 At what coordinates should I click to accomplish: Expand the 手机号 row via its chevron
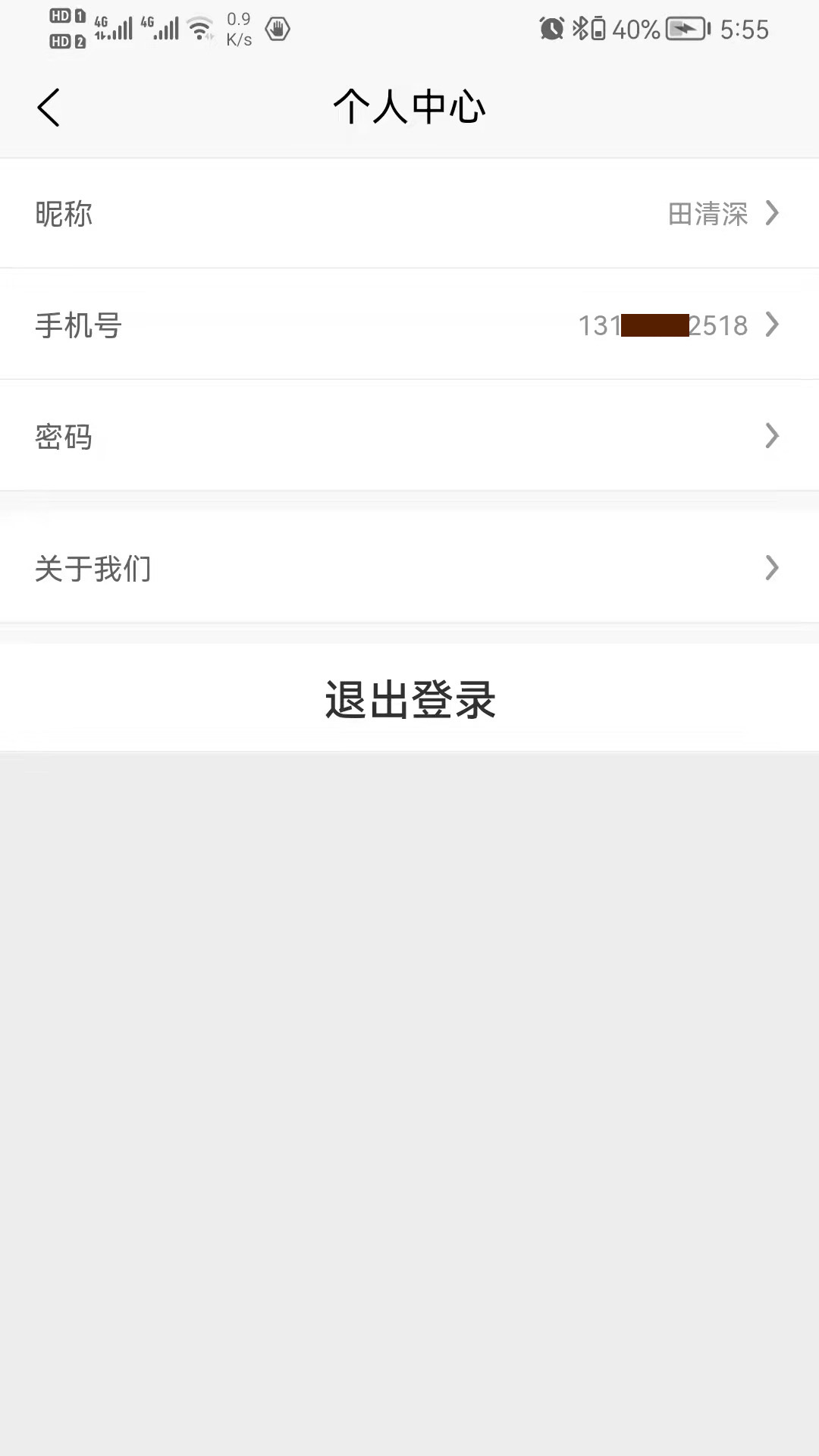pyautogui.click(x=772, y=325)
